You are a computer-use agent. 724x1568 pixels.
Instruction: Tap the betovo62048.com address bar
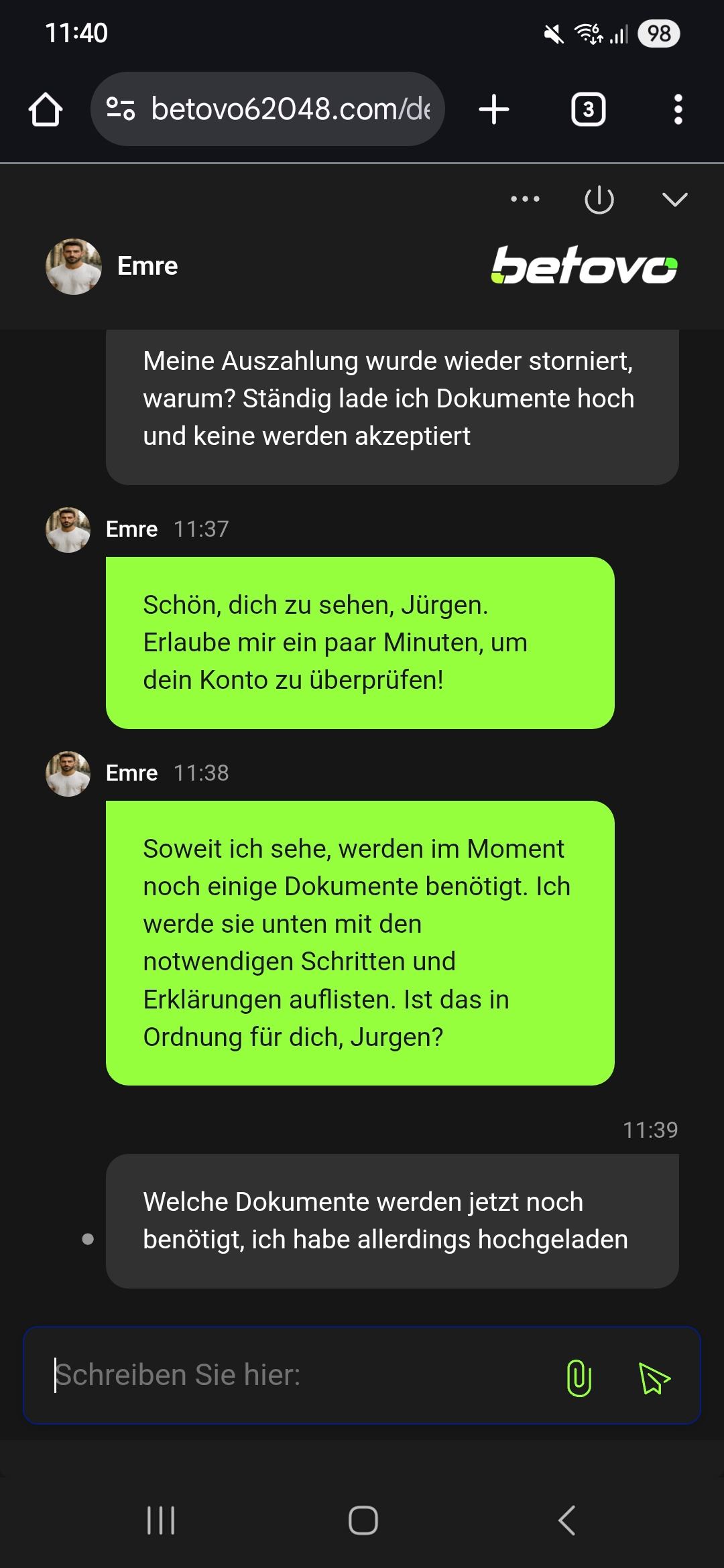pyautogui.click(x=290, y=109)
